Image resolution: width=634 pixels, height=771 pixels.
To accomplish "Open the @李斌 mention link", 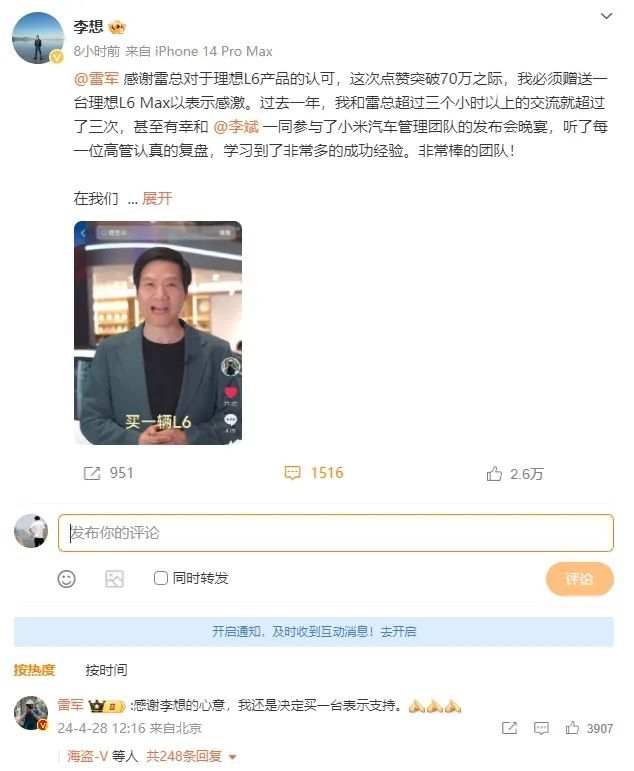I will coord(233,126).
